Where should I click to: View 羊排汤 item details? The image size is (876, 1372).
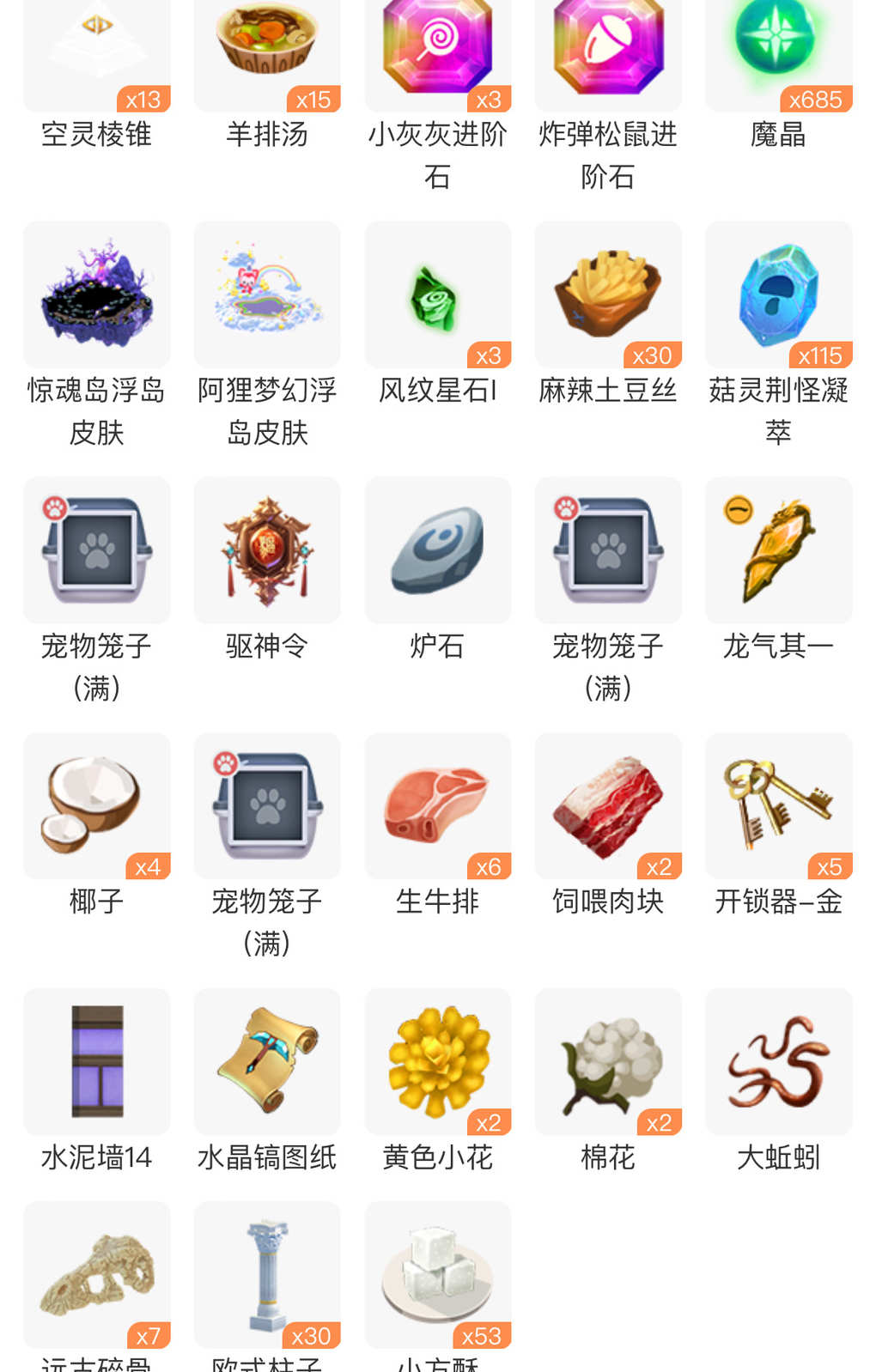tap(267, 52)
